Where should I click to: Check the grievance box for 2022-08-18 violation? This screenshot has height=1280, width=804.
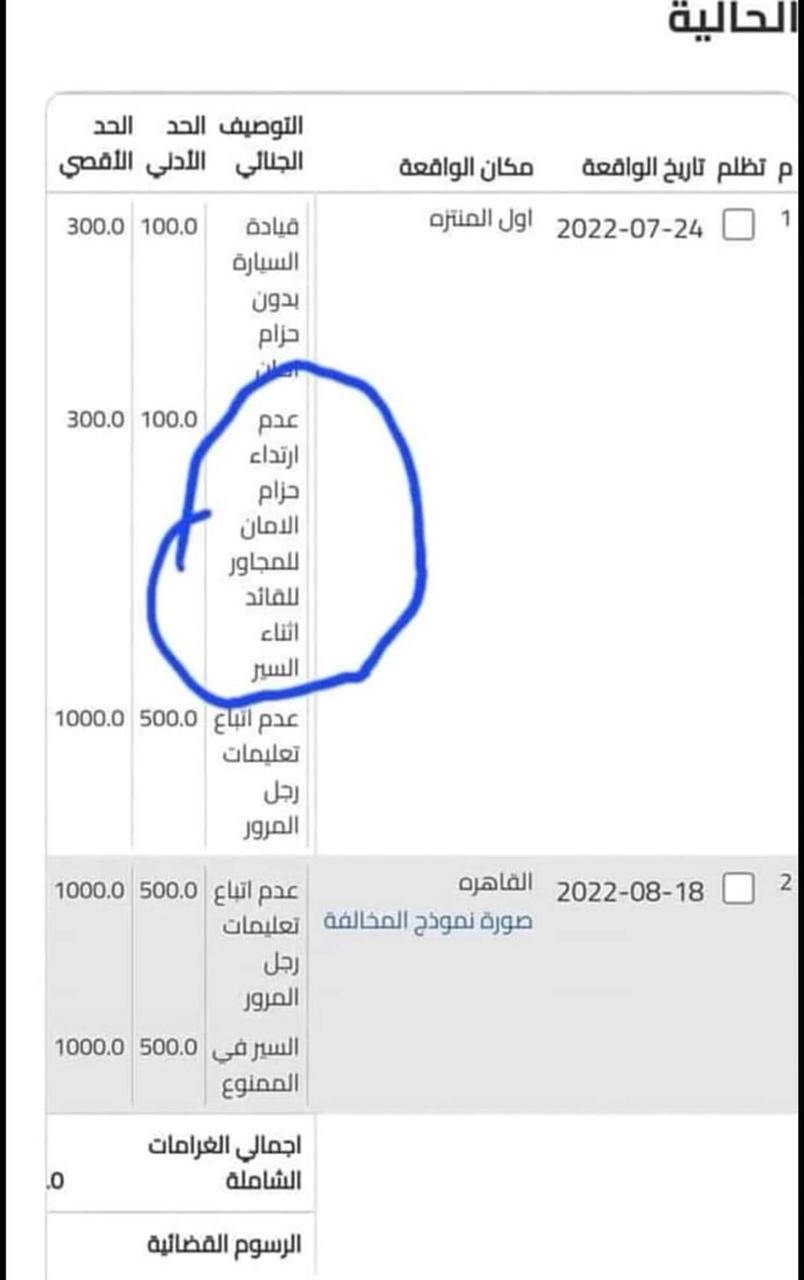738,889
